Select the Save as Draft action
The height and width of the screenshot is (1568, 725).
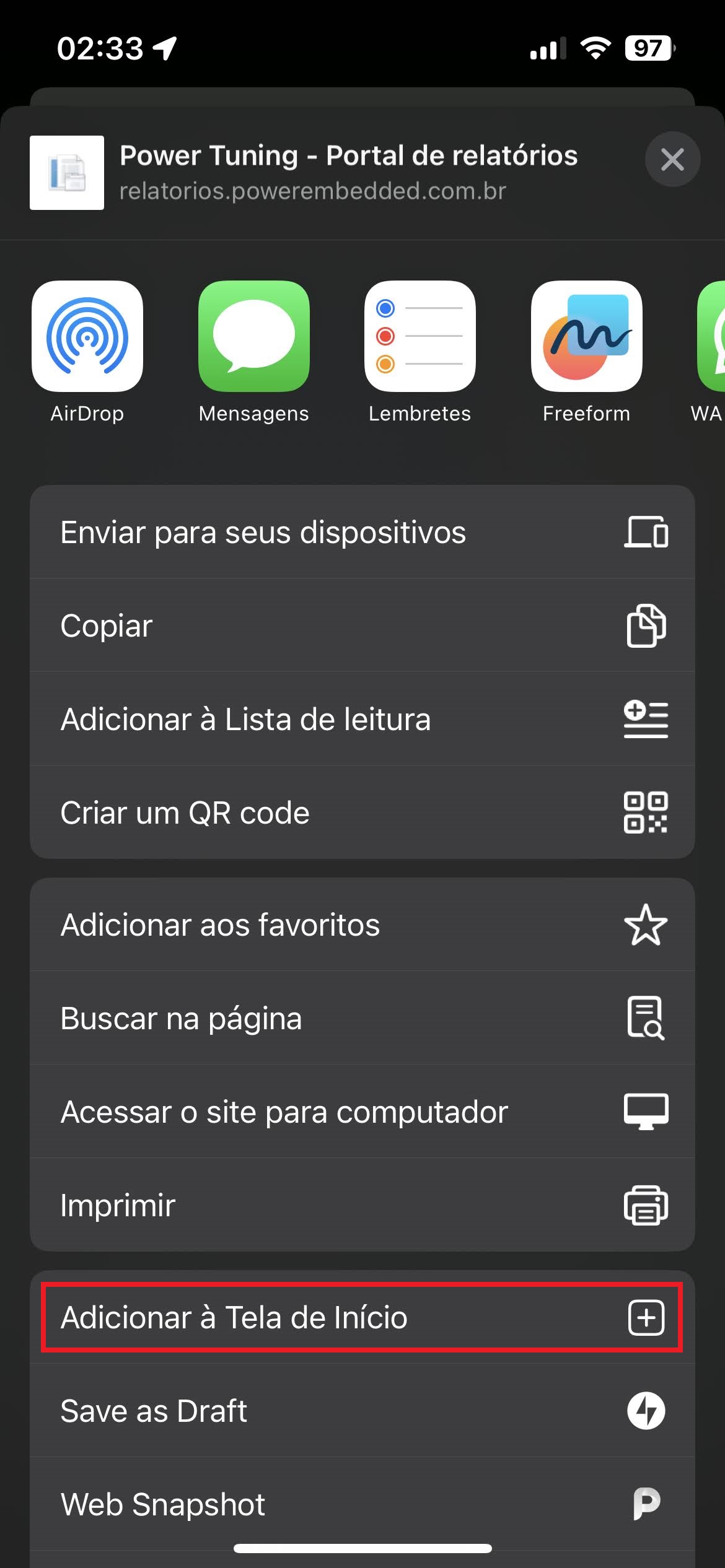[362, 1411]
